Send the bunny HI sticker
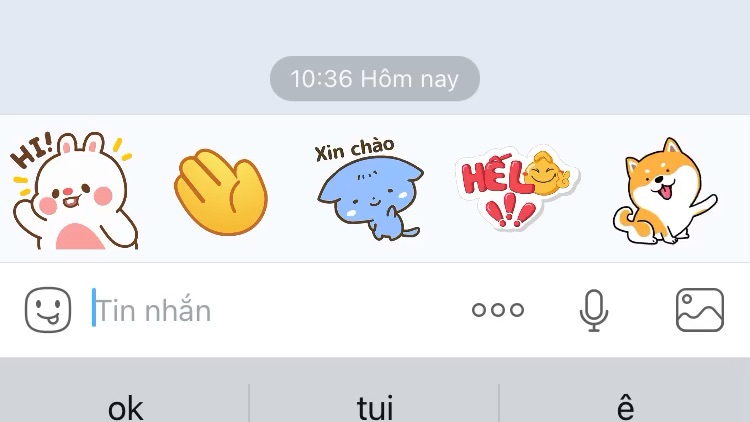Screen dimensions: 750x422 click(x=72, y=190)
